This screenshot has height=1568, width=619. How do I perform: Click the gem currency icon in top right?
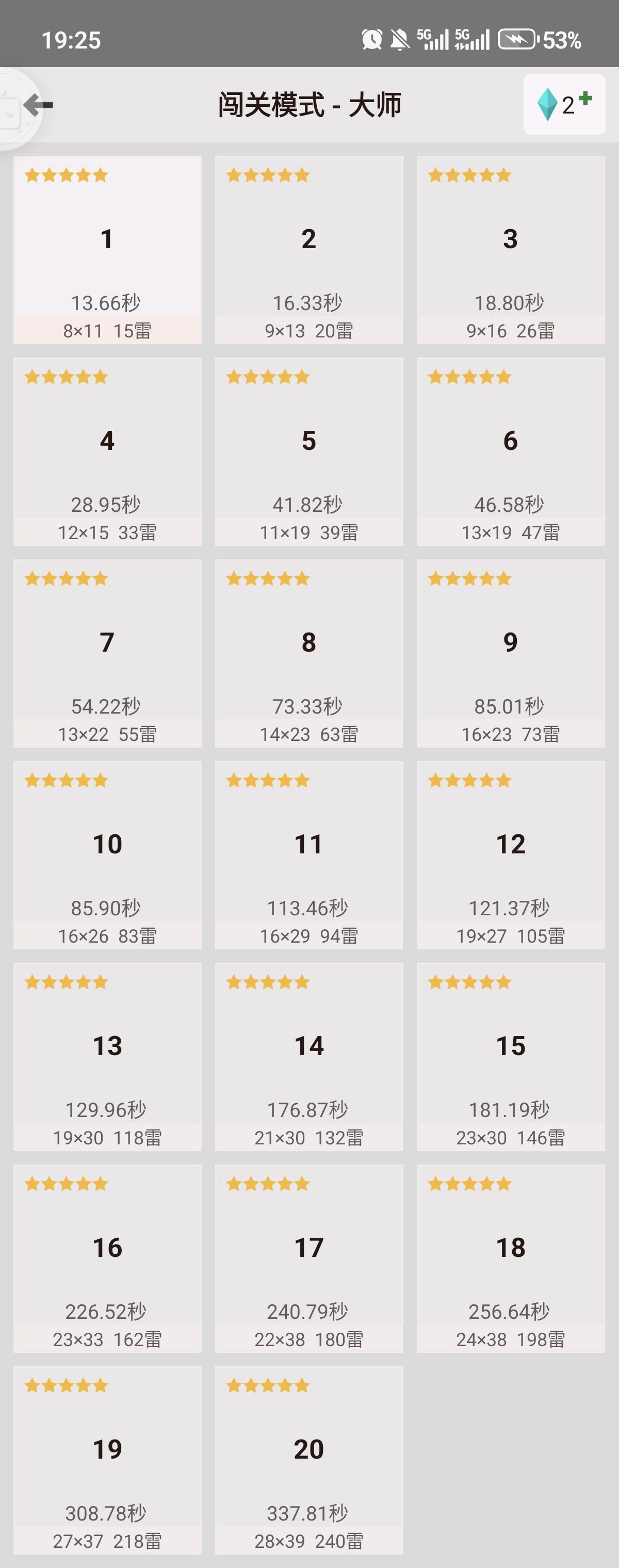point(547,105)
